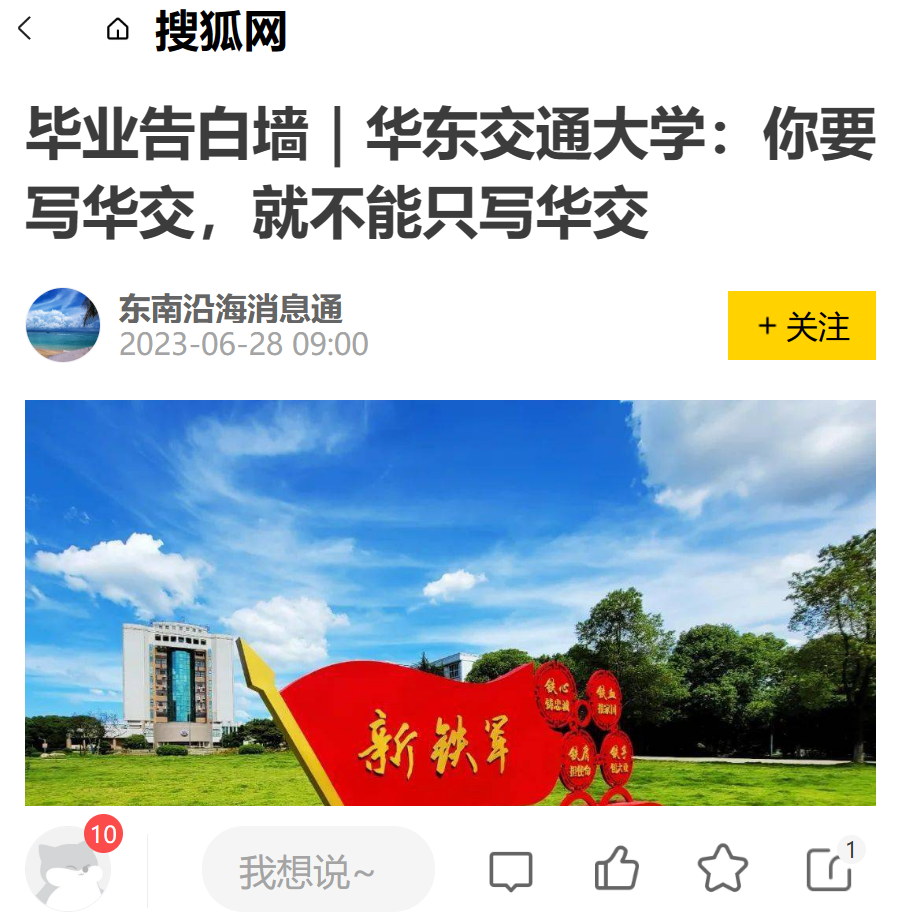Open author 东南沿海消息通 profile
Image resolution: width=898 pixels, height=920 pixels.
tap(230, 309)
